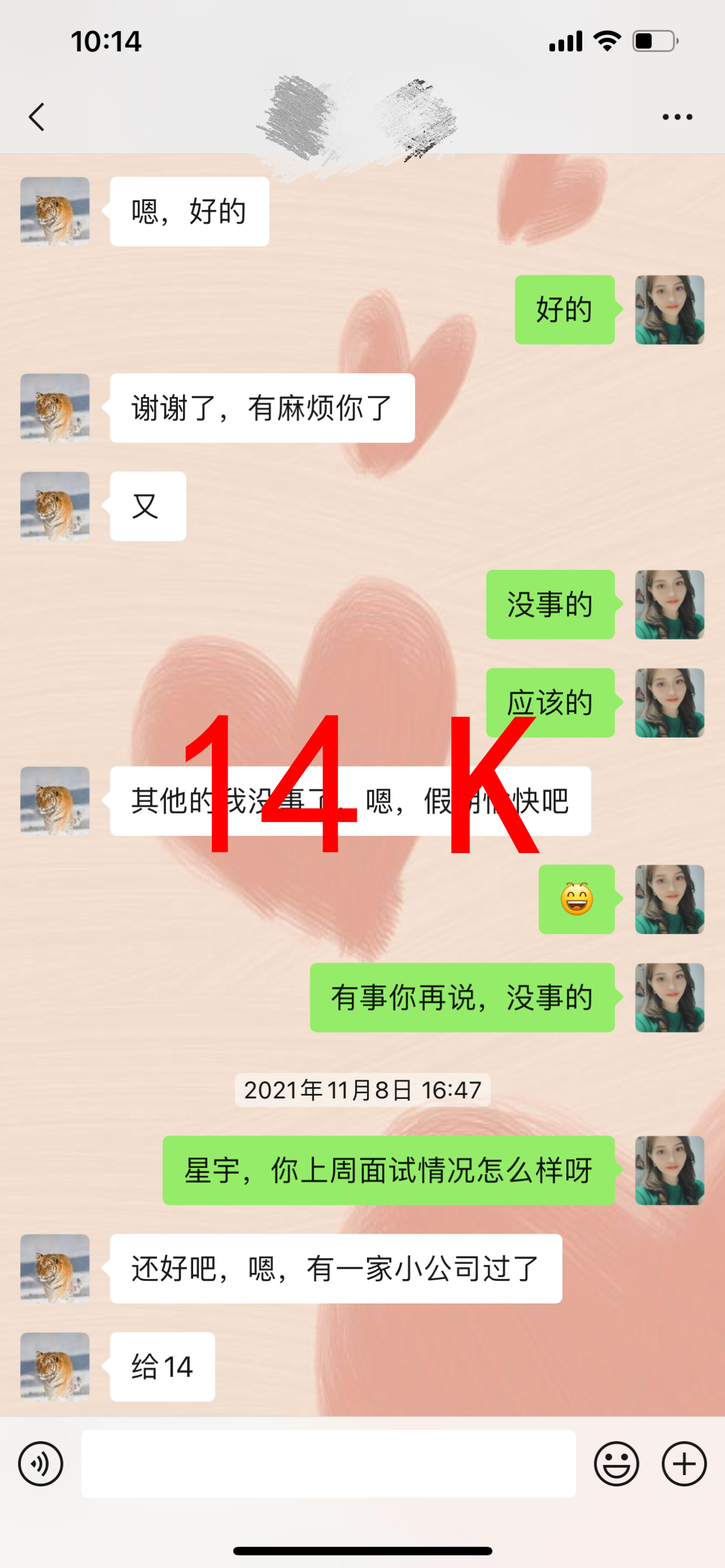View own profile avatar beside "好的"
The image size is (725, 1568).
tap(669, 310)
